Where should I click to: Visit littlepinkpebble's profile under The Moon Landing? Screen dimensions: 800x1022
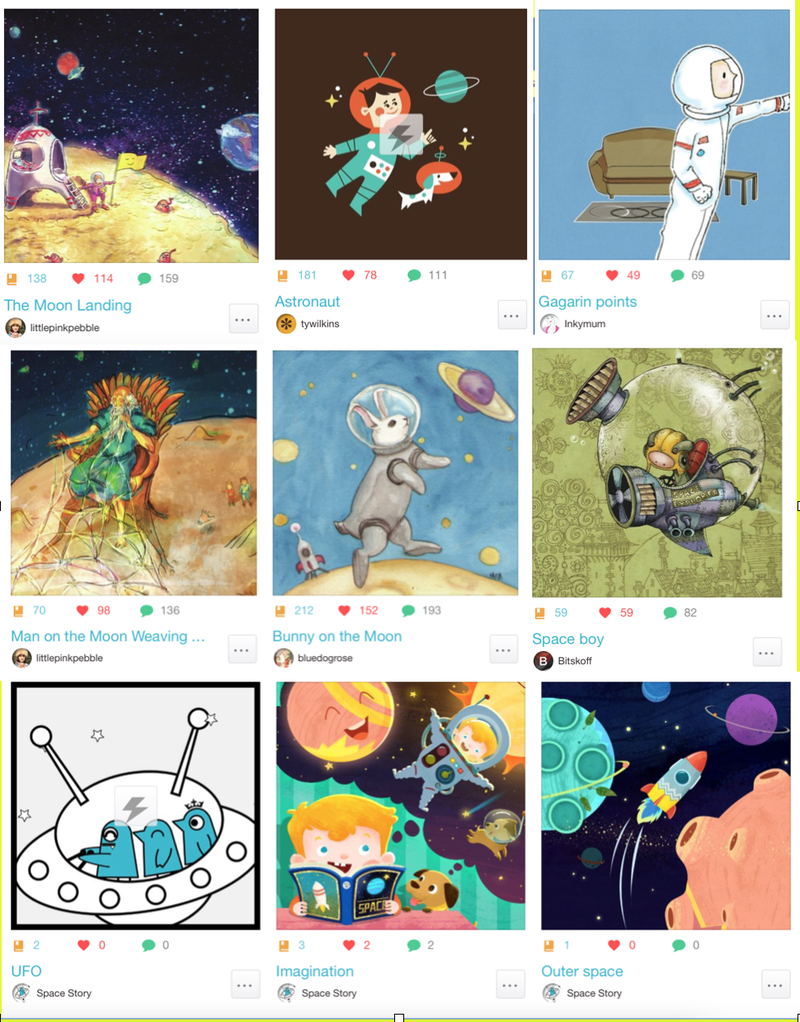pos(65,328)
